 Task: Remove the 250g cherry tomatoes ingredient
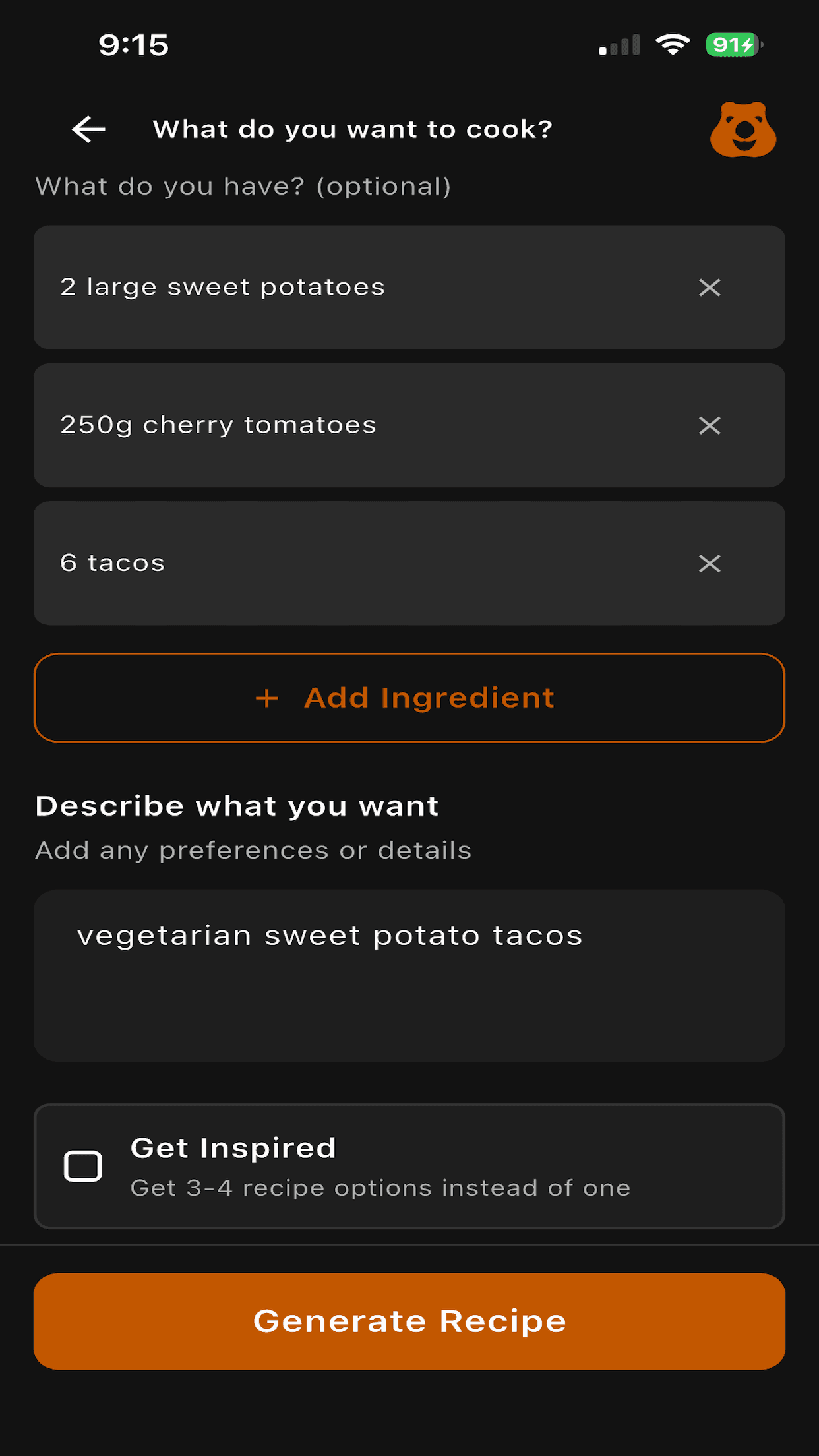(710, 425)
